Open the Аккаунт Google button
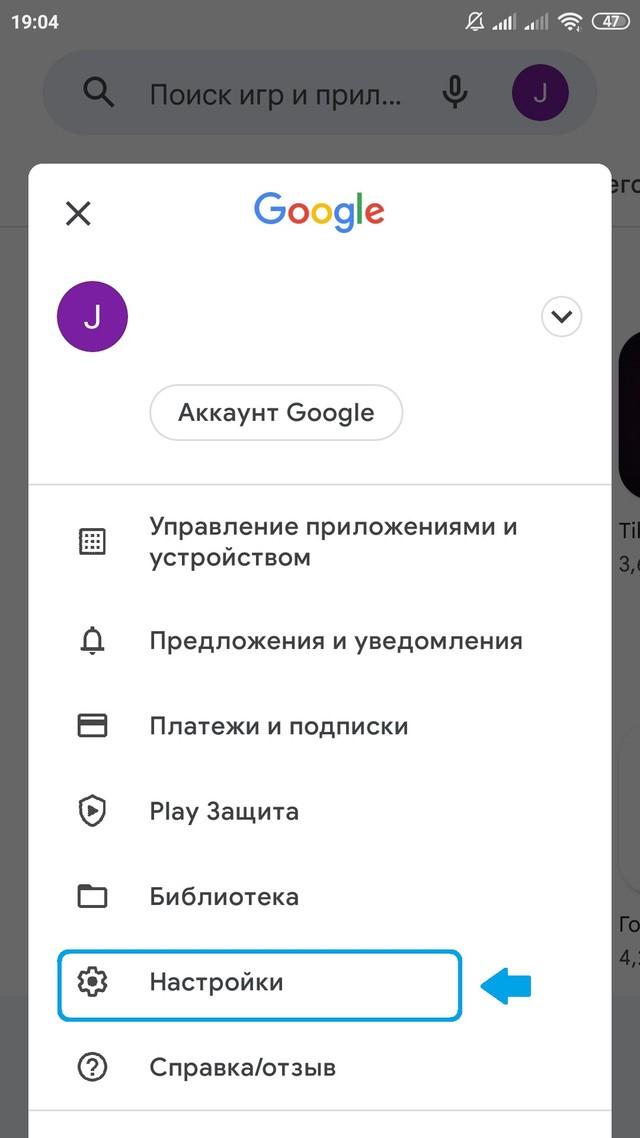Screen dimensions: 640x1138 (x=276, y=413)
